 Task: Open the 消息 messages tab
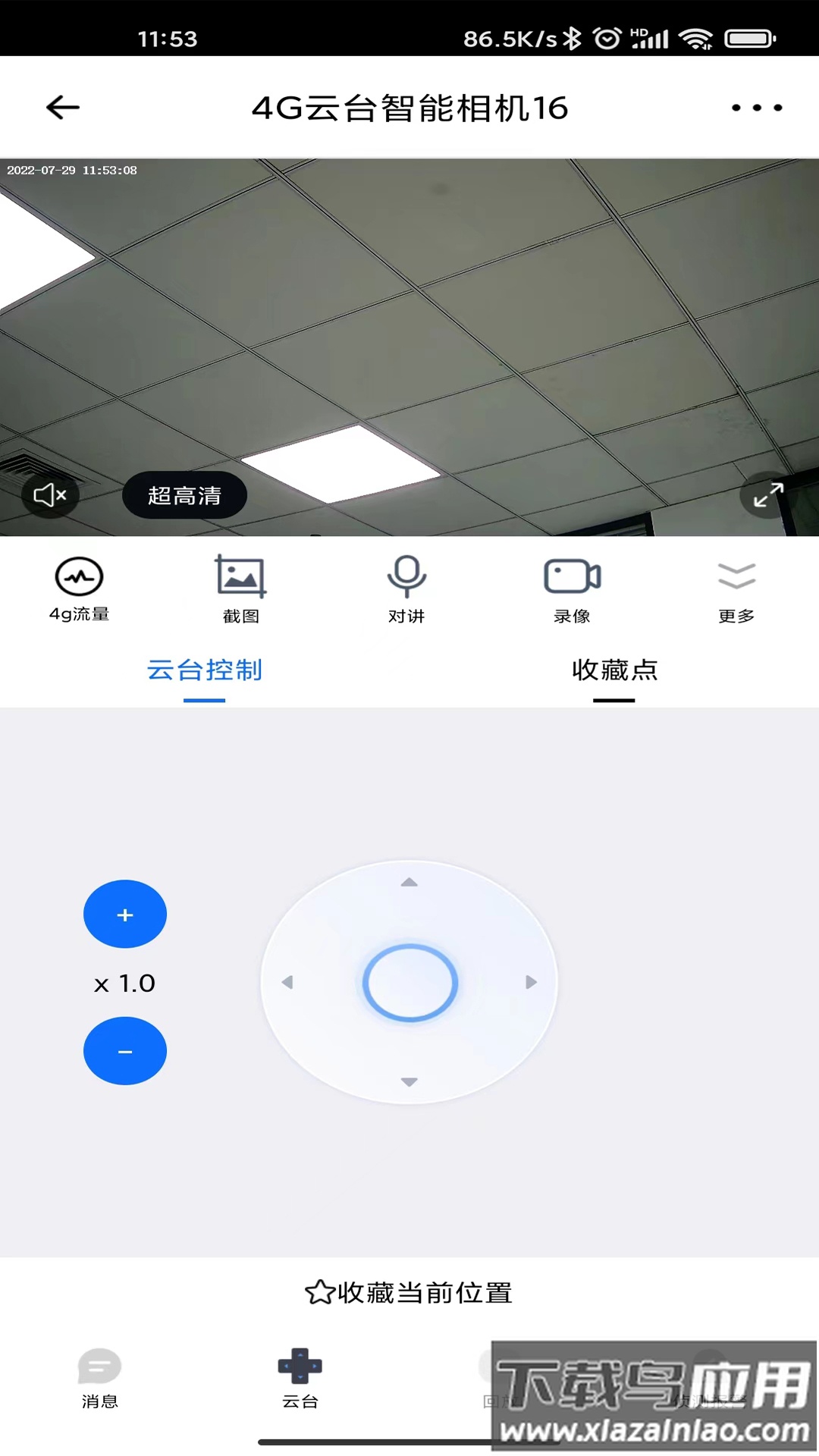pos(99,1377)
